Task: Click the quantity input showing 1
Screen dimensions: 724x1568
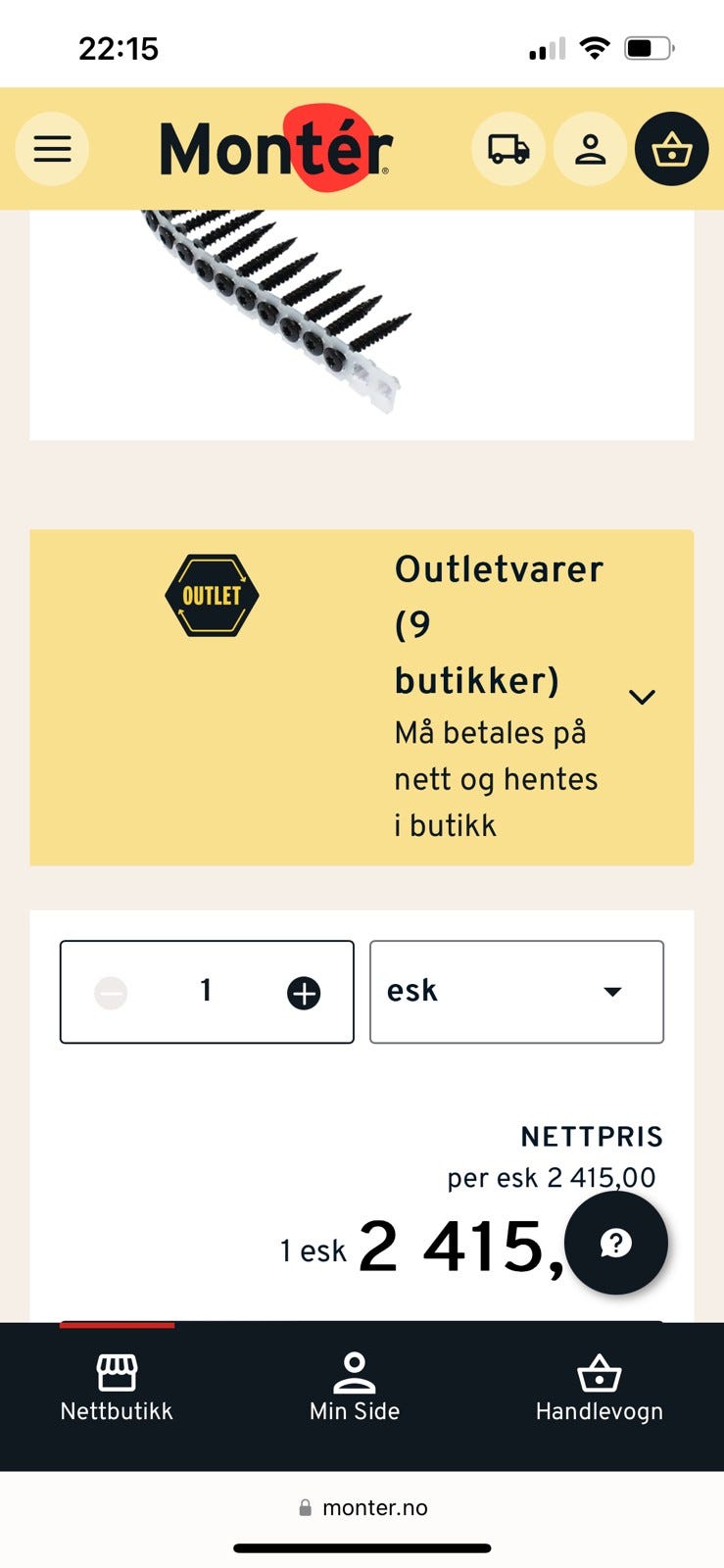Action: [206, 991]
